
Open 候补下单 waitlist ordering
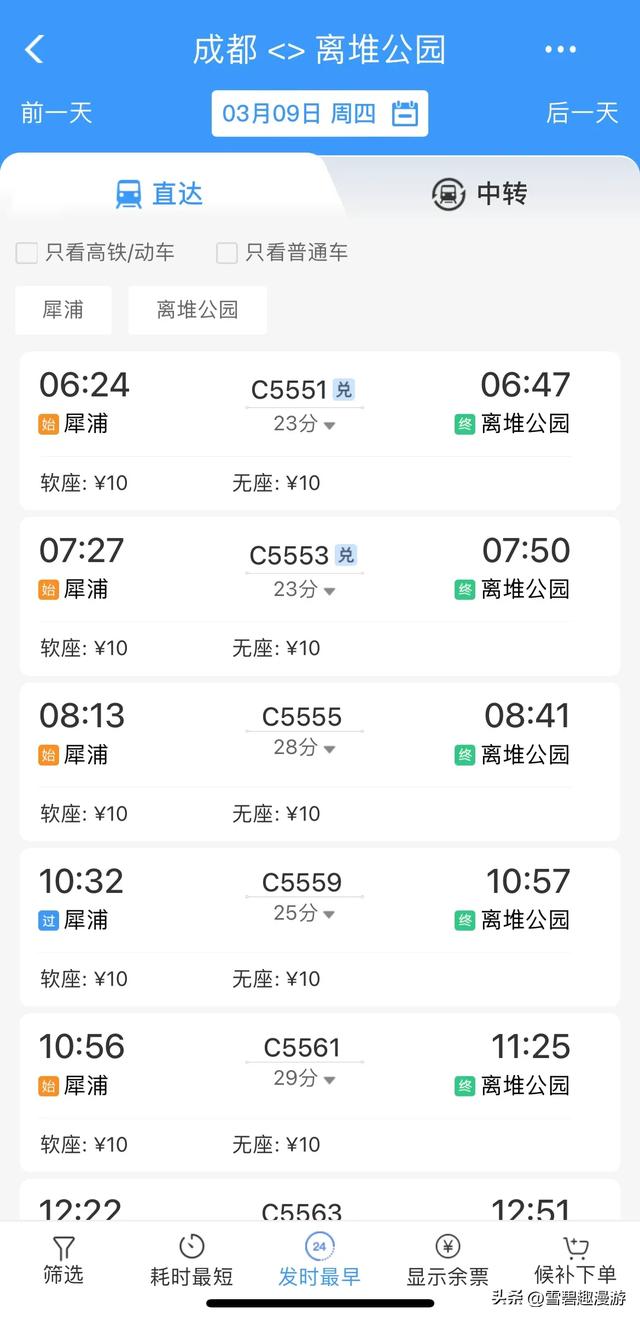point(575,1260)
